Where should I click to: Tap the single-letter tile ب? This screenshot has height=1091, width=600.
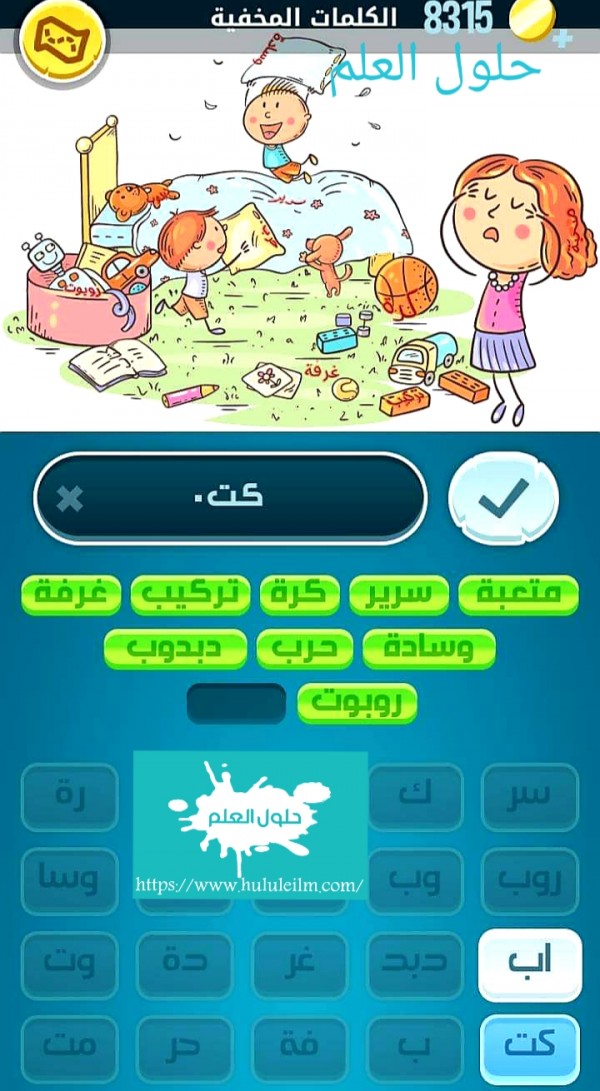point(415,1048)
